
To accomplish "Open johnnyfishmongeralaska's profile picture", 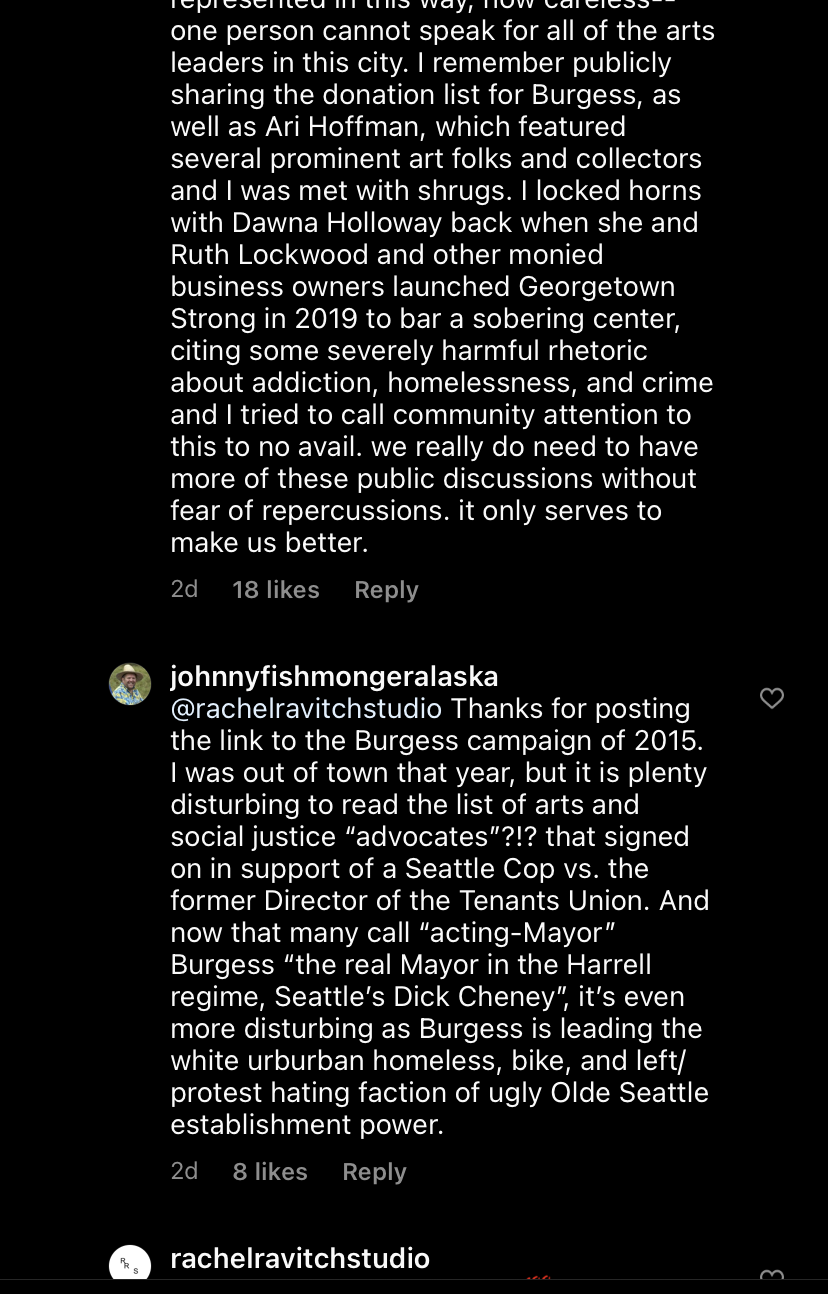I will pos(130,684).
